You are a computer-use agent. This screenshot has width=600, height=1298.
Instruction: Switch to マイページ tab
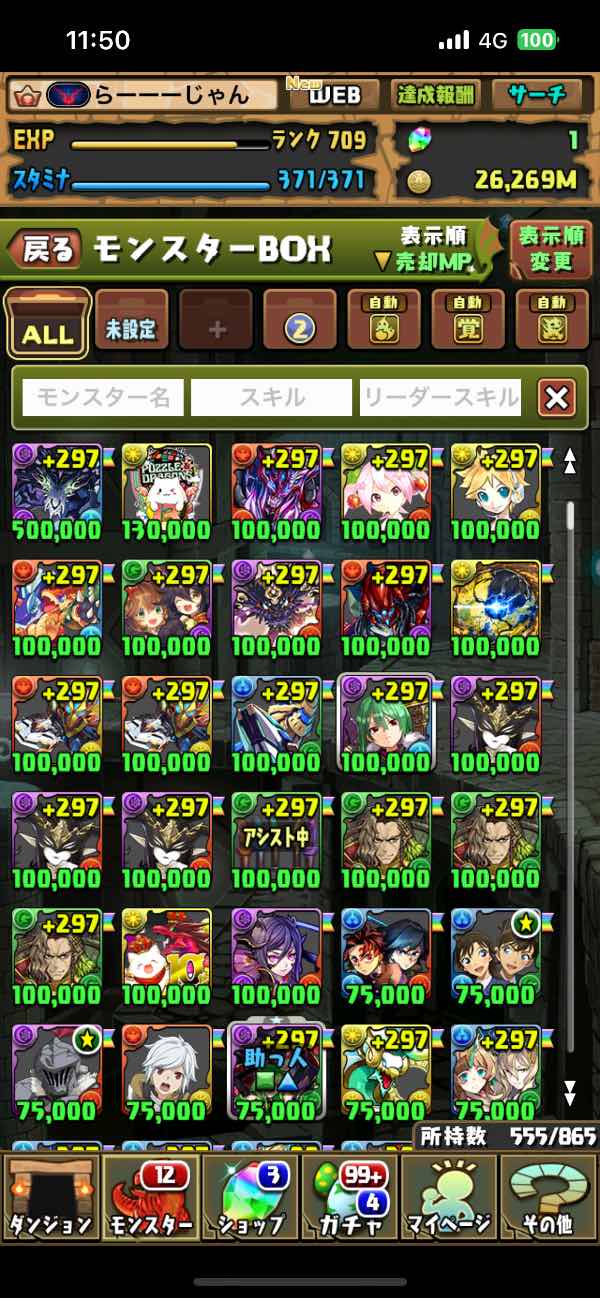(448, 1196)
